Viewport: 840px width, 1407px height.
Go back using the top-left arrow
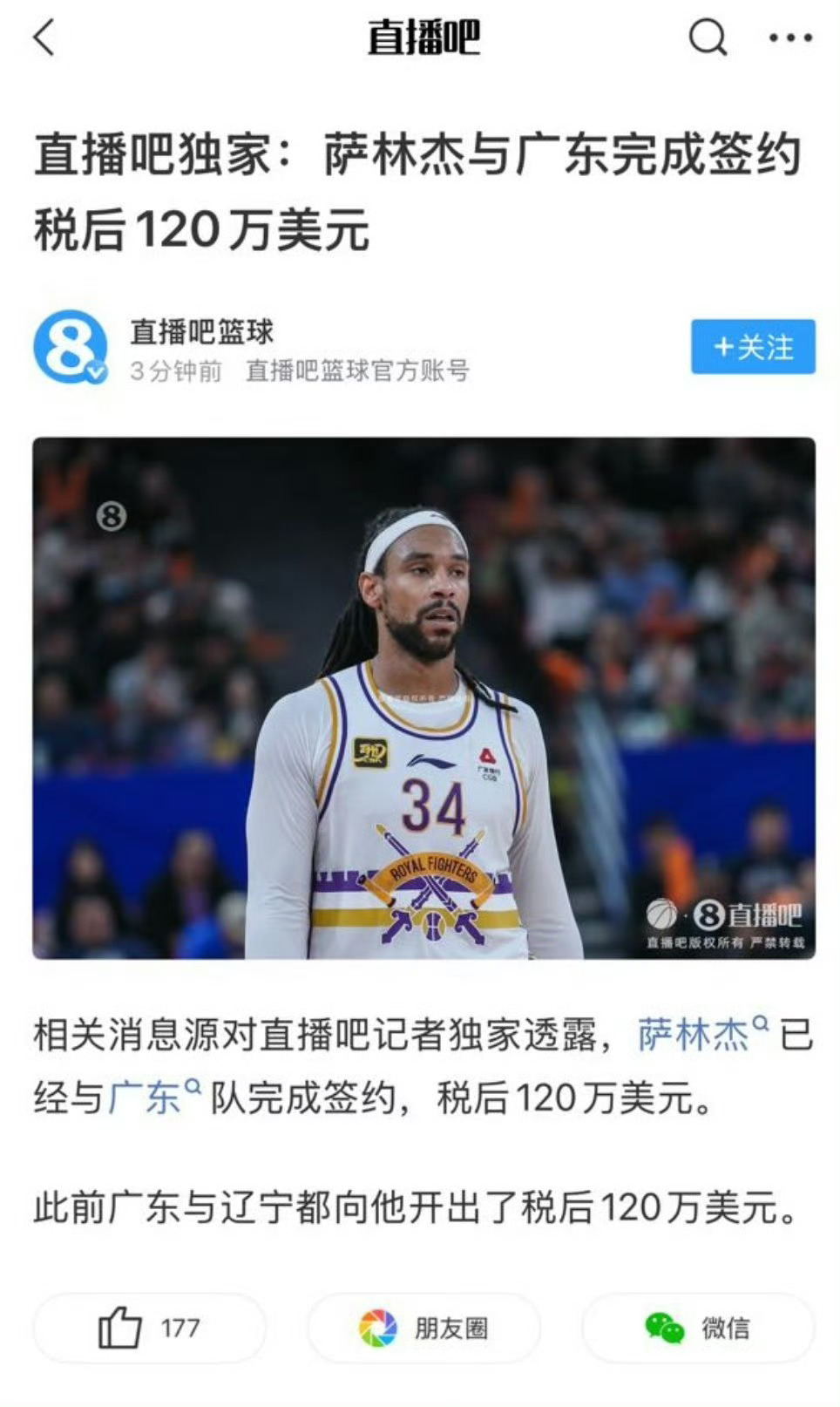click(x=44, y=37)
